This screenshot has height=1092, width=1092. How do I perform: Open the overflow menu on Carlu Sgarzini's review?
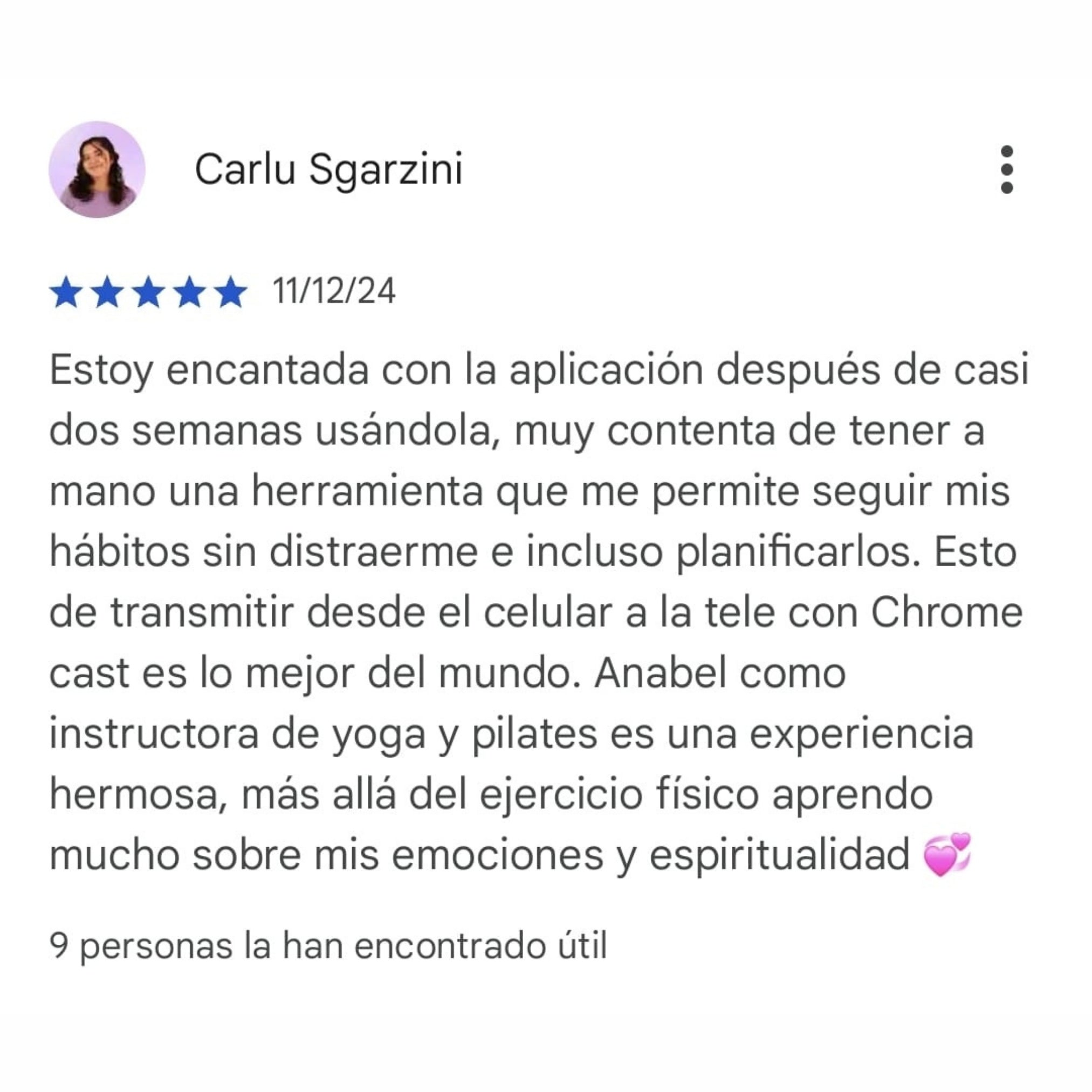click(x=1007, y=169)
